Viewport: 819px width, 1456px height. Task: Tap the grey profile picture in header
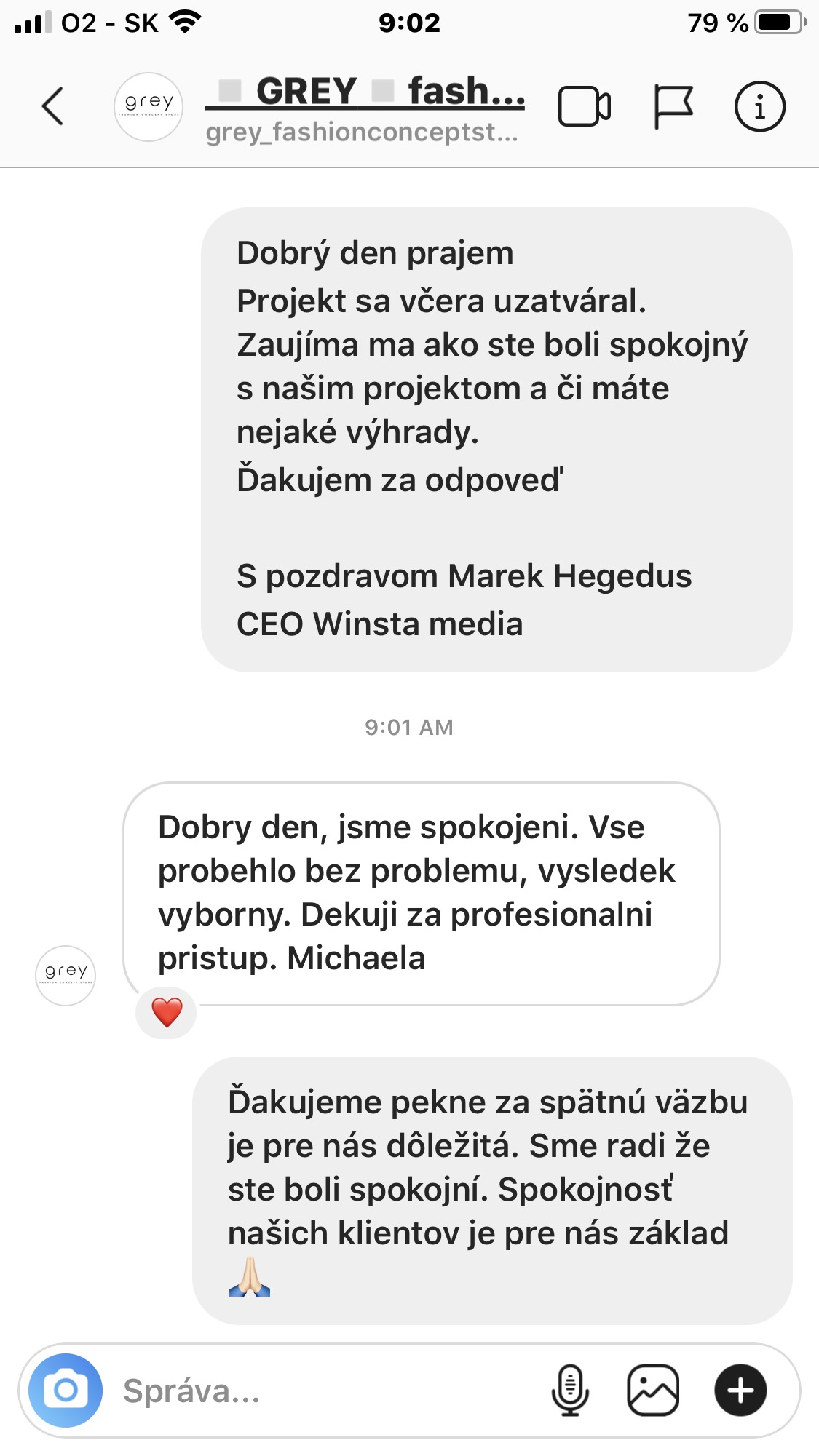click(x=149, y=107)
